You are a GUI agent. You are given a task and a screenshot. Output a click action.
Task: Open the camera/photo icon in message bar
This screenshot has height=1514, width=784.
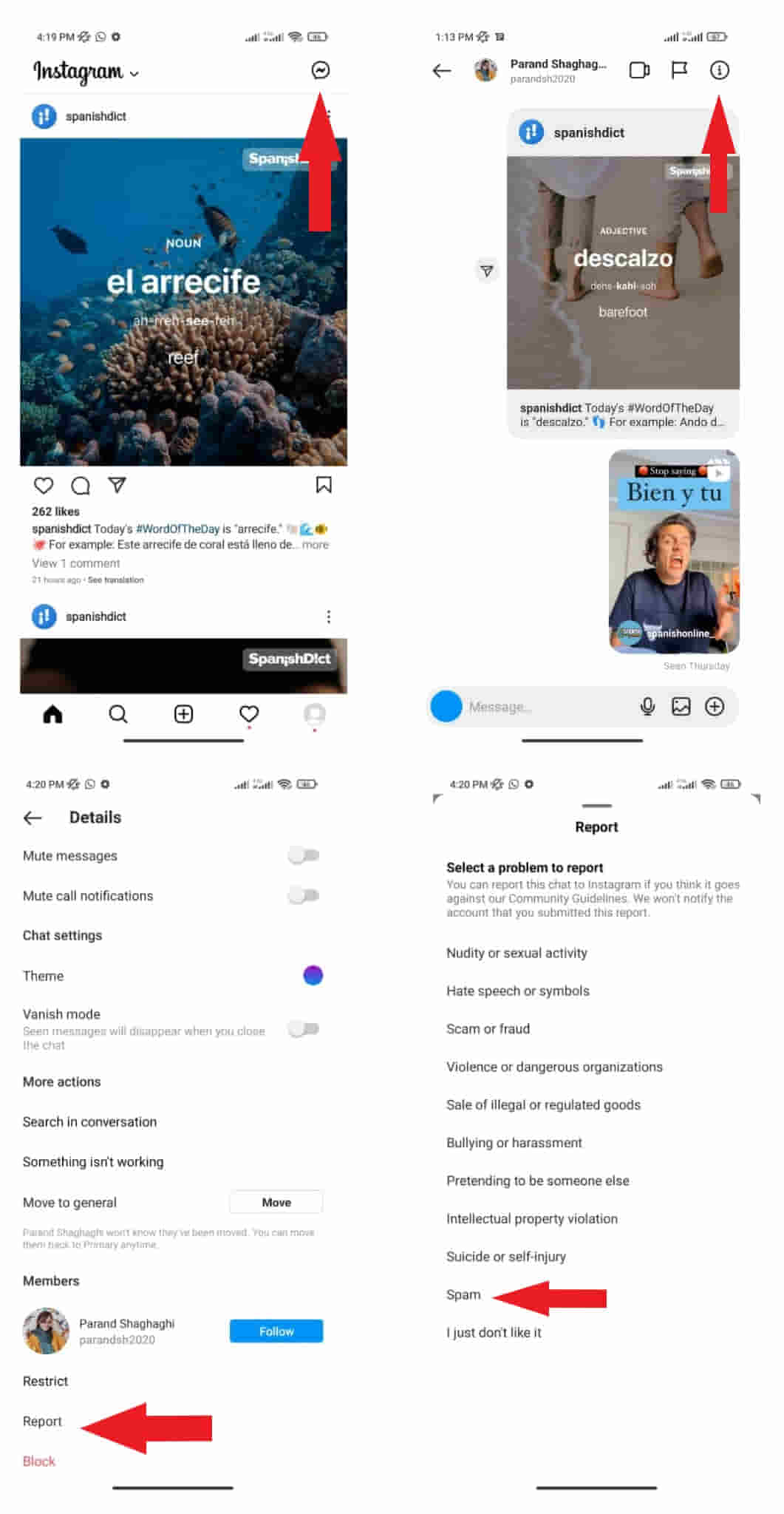point(680,707)
